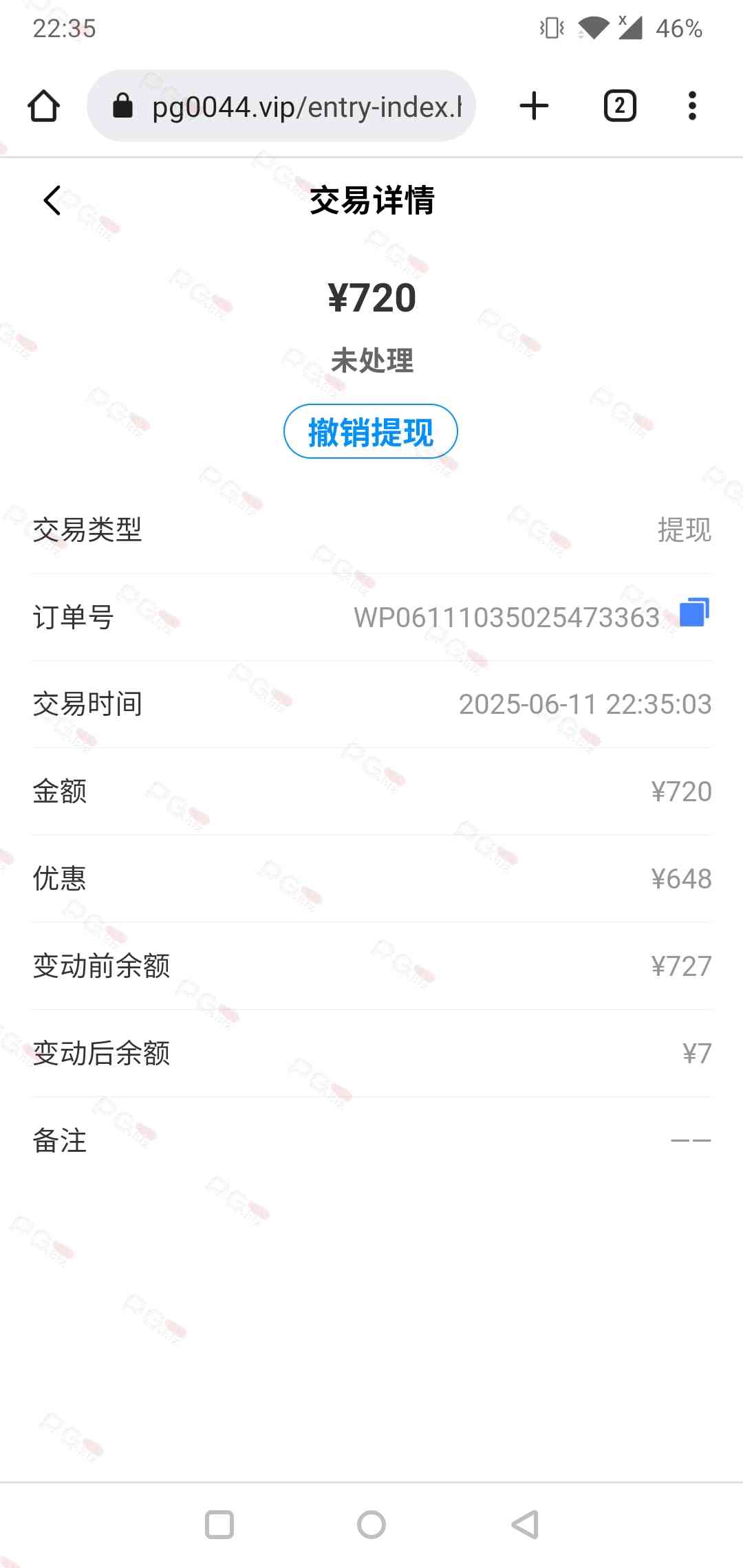743x1568 pixels.
Task: Go back from the 交易详情 page
Action: tap(52, 201)
